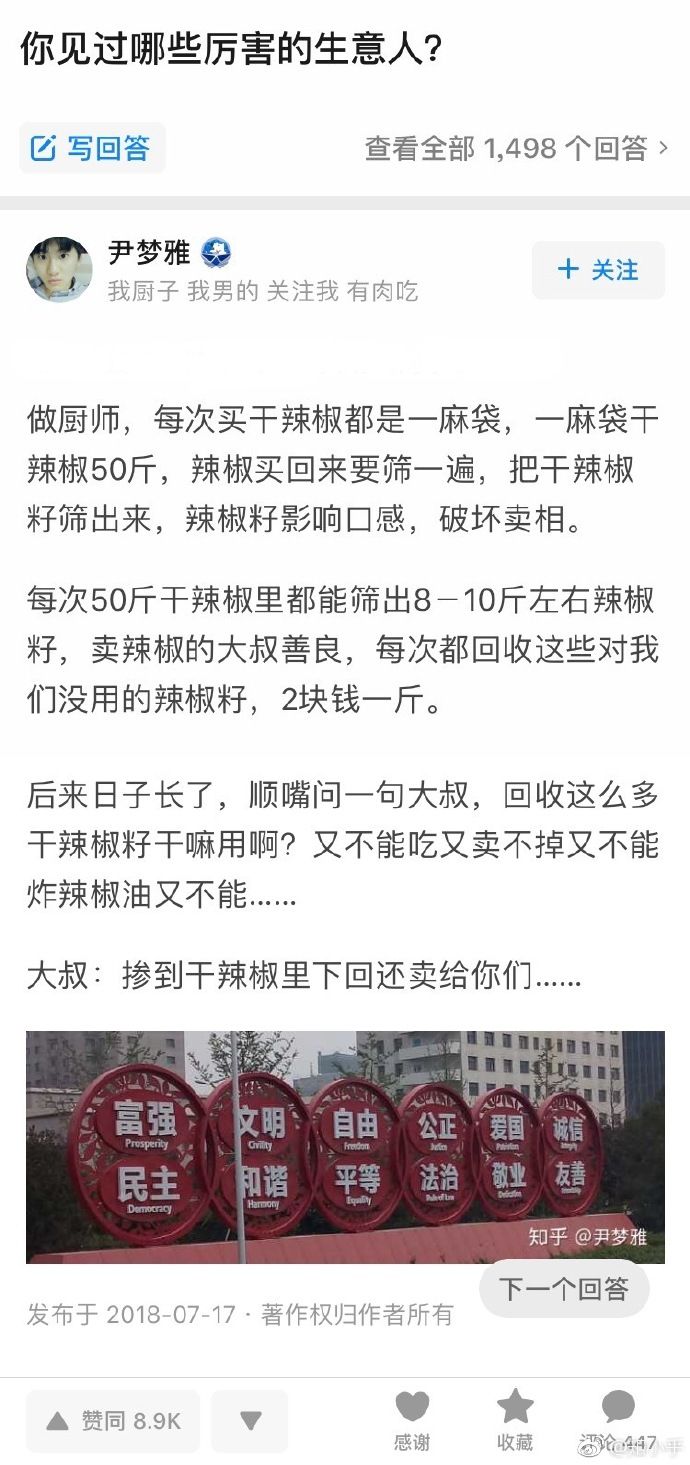Follow 尹梦雅 with the 关注 button
690x1465 pixels.
(598, 270)
